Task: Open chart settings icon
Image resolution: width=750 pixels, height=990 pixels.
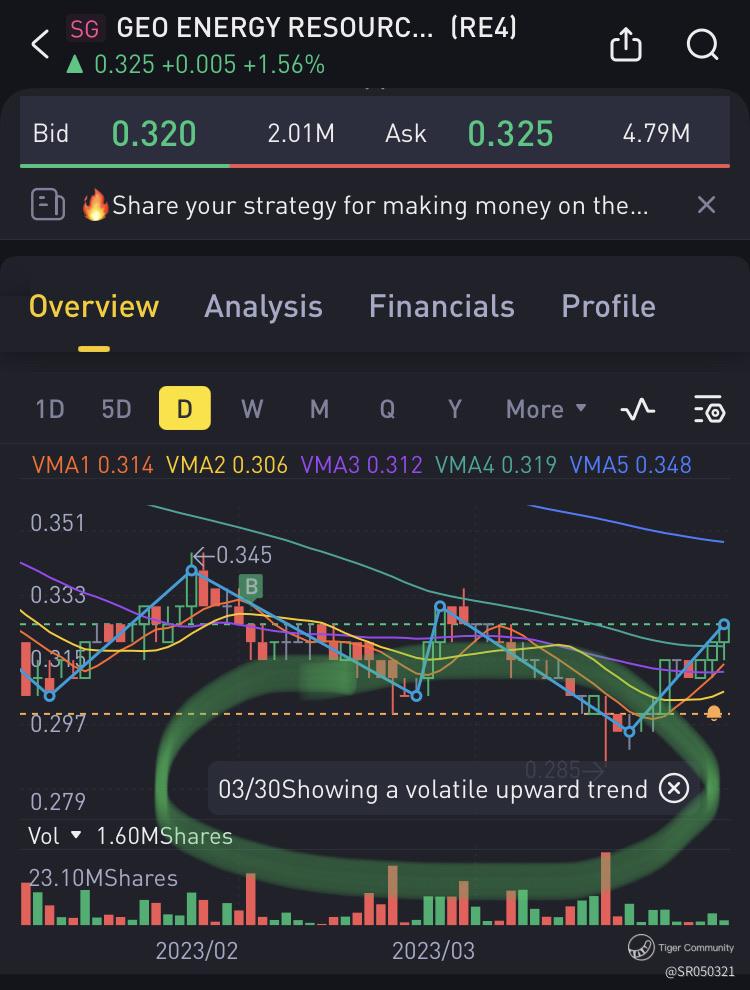Action: point(708,409)
